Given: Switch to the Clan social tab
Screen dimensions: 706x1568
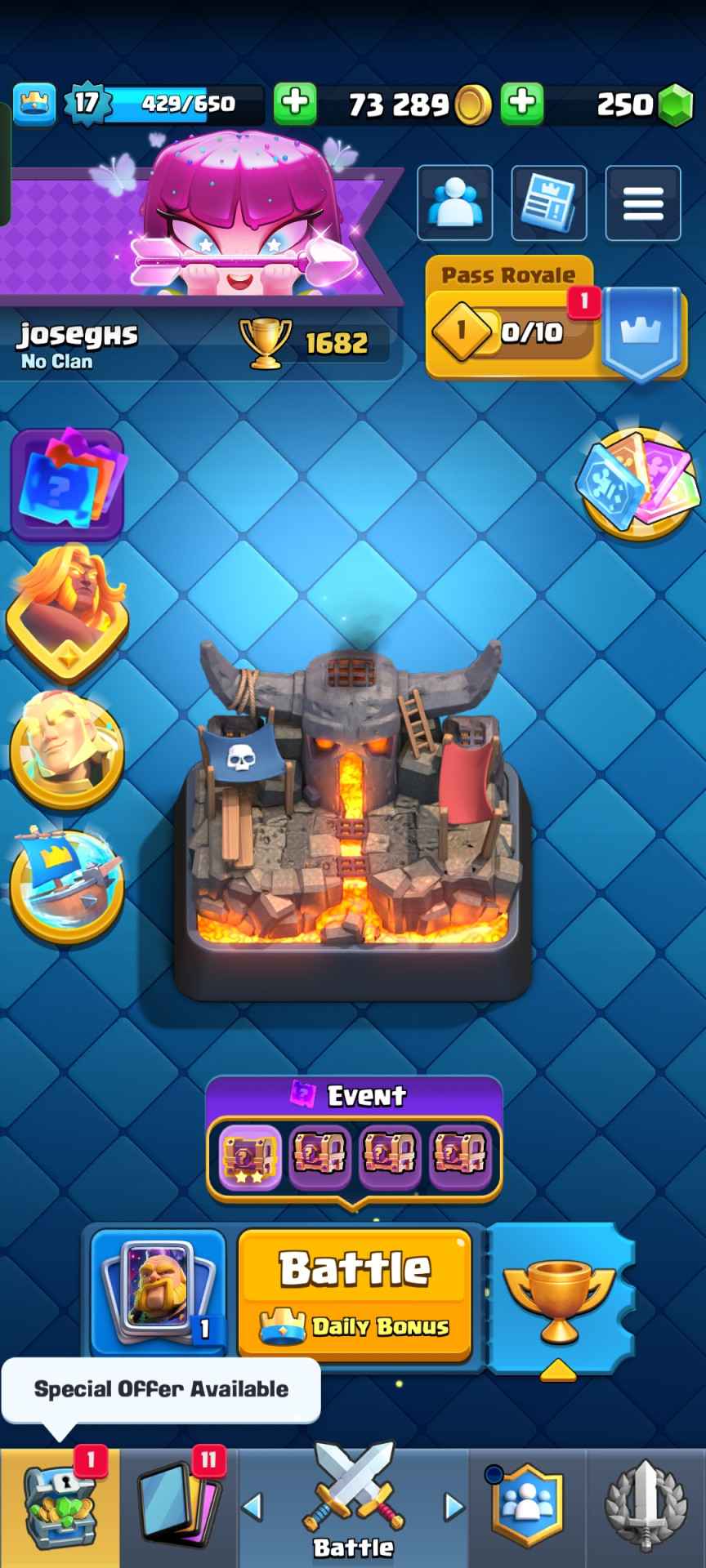Looking at the screenshot, I should [x=526, y=1508].
